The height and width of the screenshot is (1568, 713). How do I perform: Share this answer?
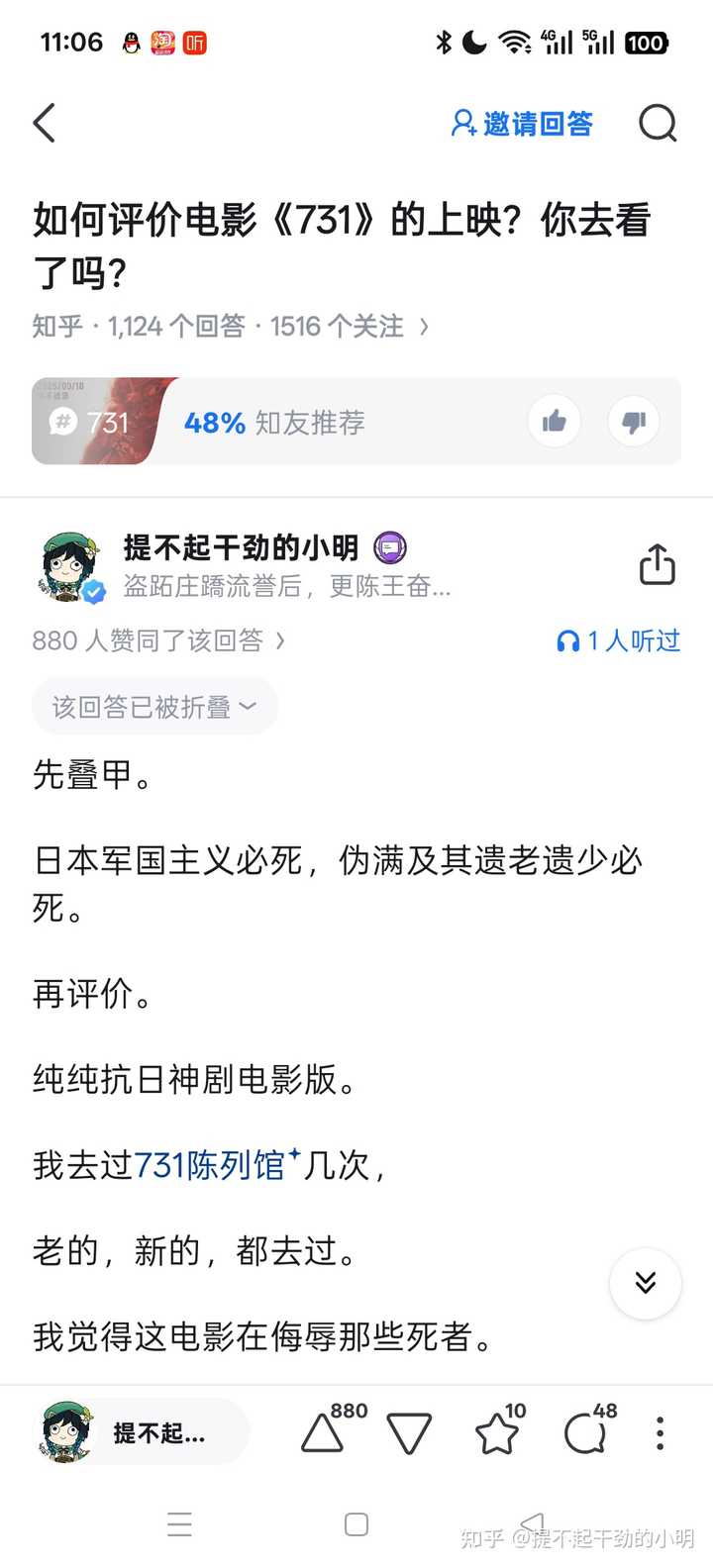pos(657,564)
